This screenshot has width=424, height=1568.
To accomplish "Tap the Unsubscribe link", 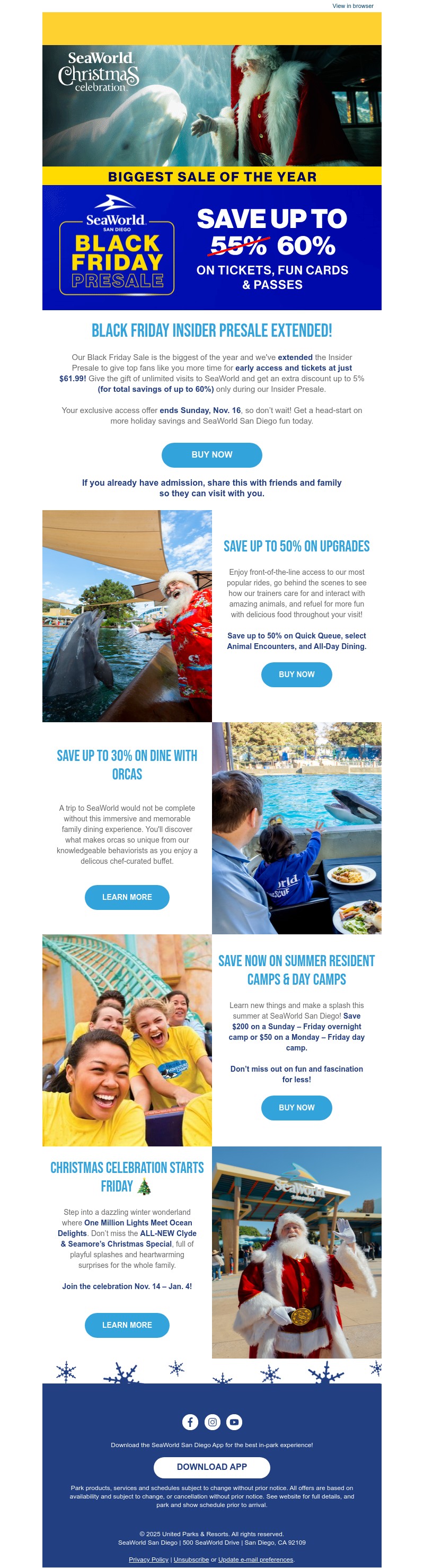I will 191,1560.
